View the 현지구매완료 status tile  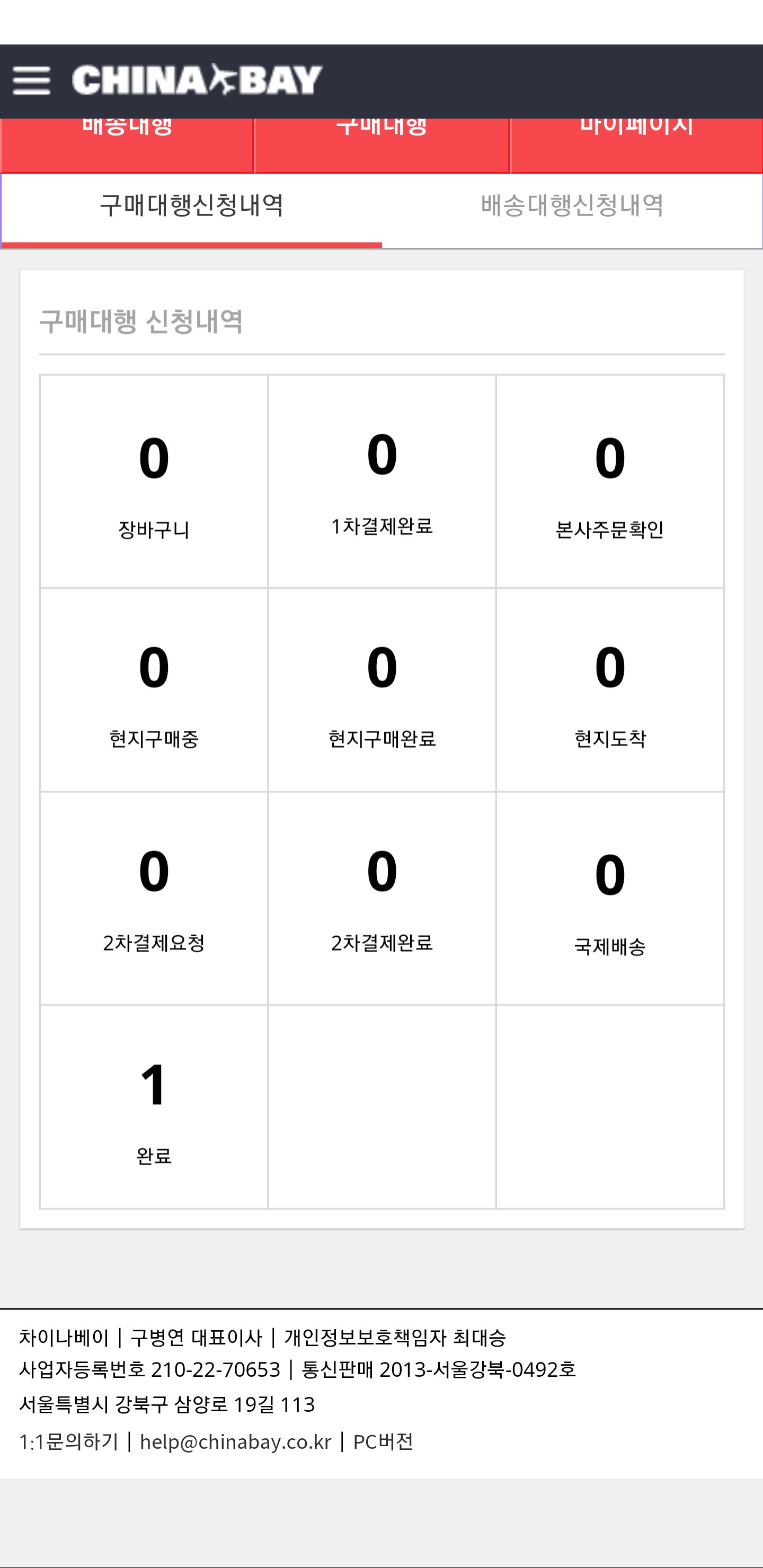click(382, 690)
